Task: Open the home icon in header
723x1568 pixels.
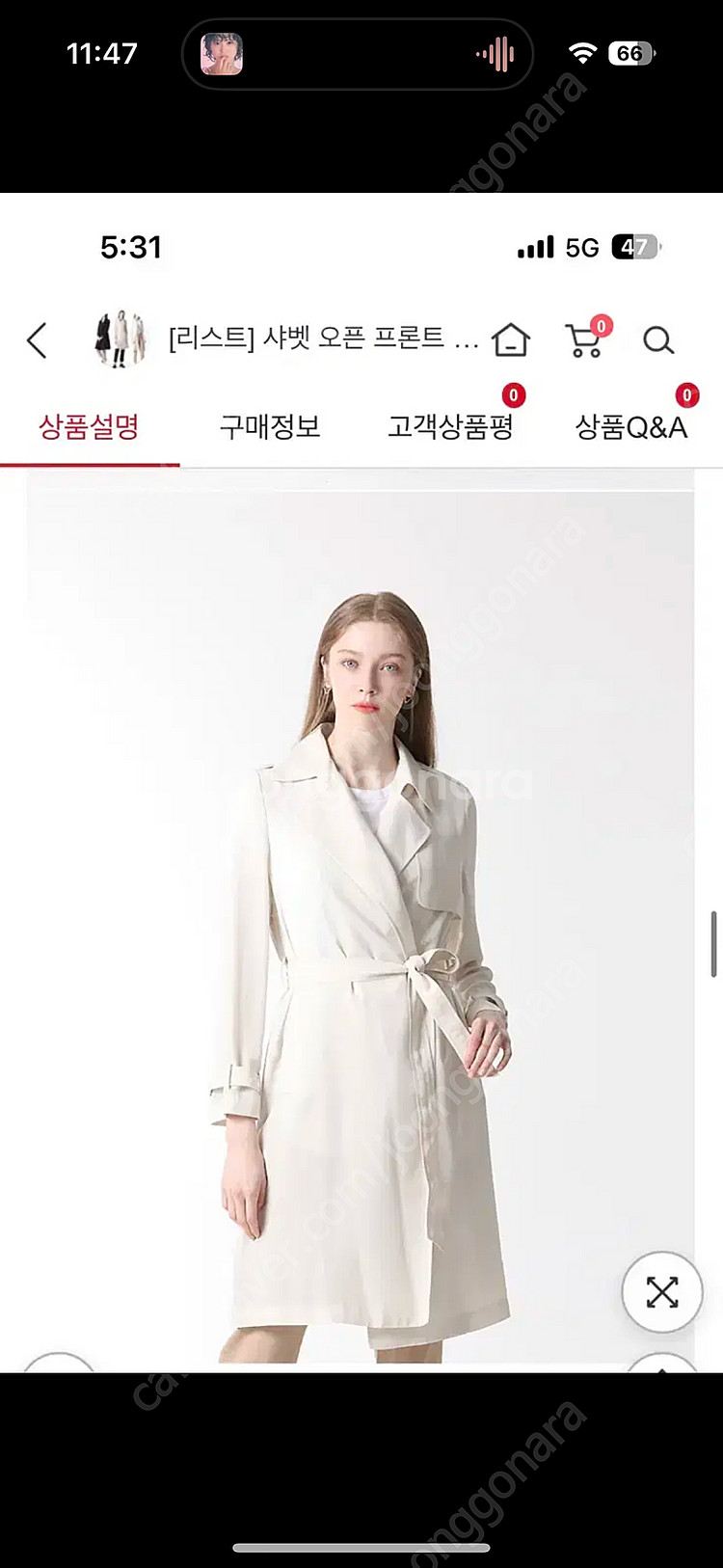Action: [510, 339]
